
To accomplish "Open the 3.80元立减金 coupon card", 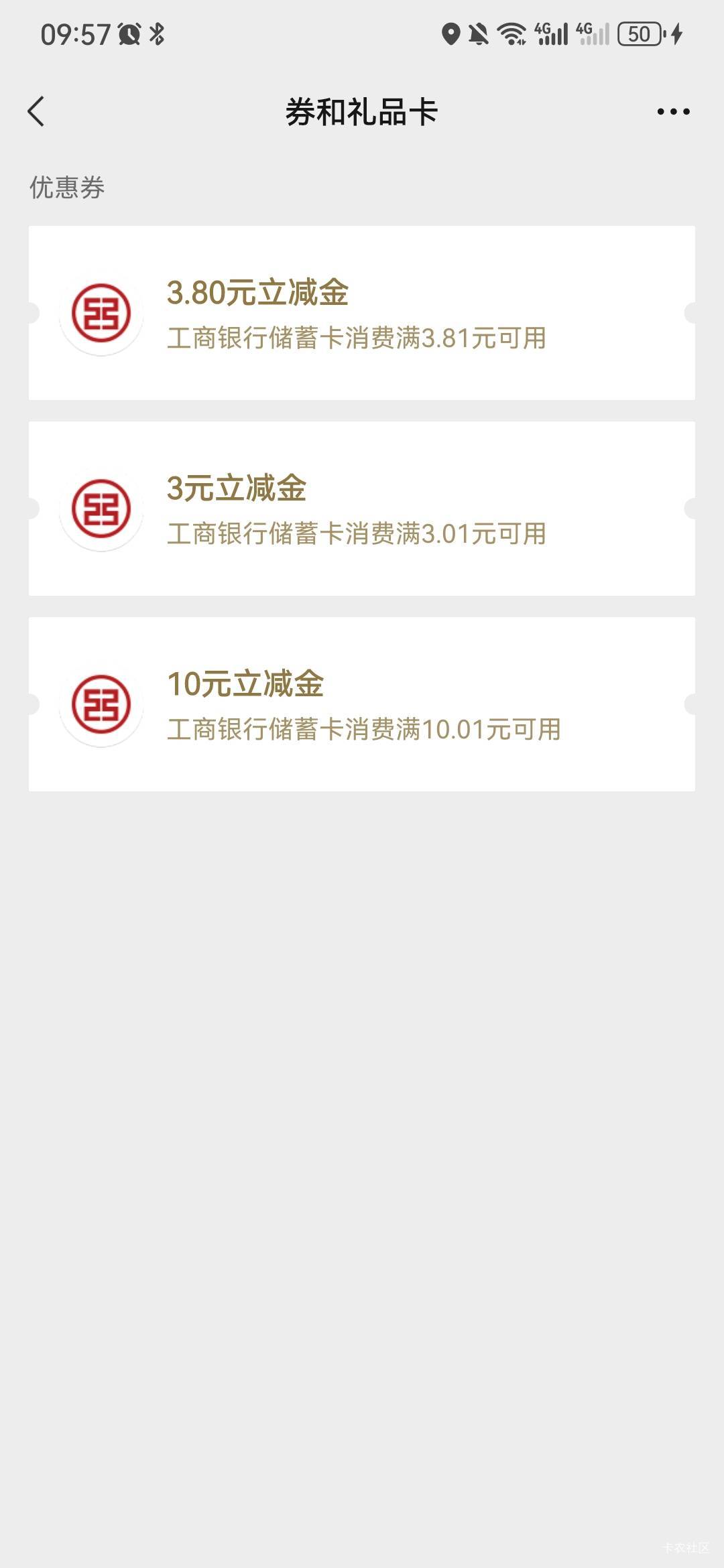I will 362,313.
